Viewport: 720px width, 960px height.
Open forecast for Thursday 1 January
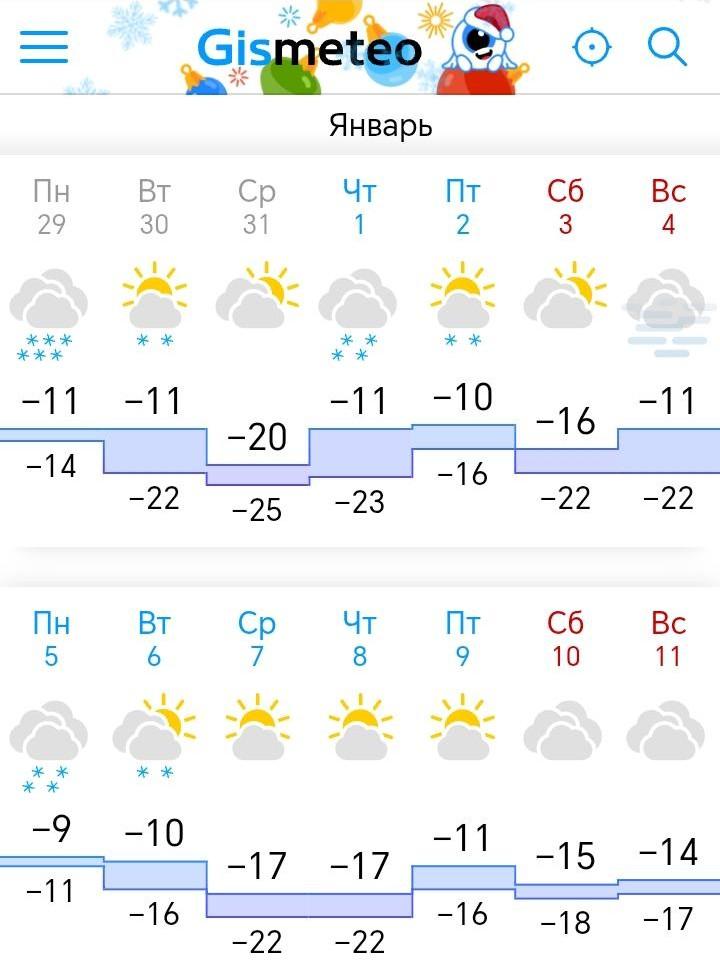[x=360, y=350]
